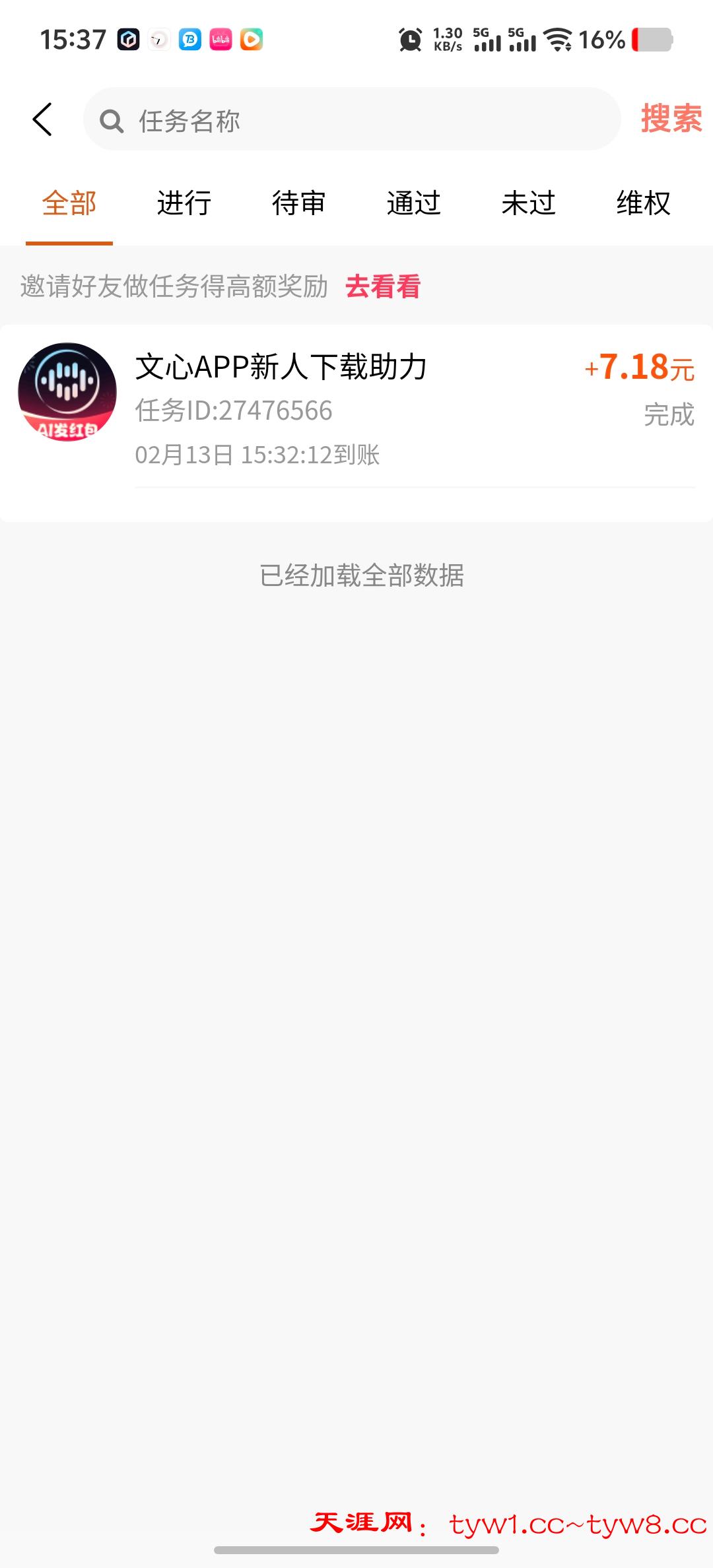Switch to the 维权 tab

(x=644, y=203)
